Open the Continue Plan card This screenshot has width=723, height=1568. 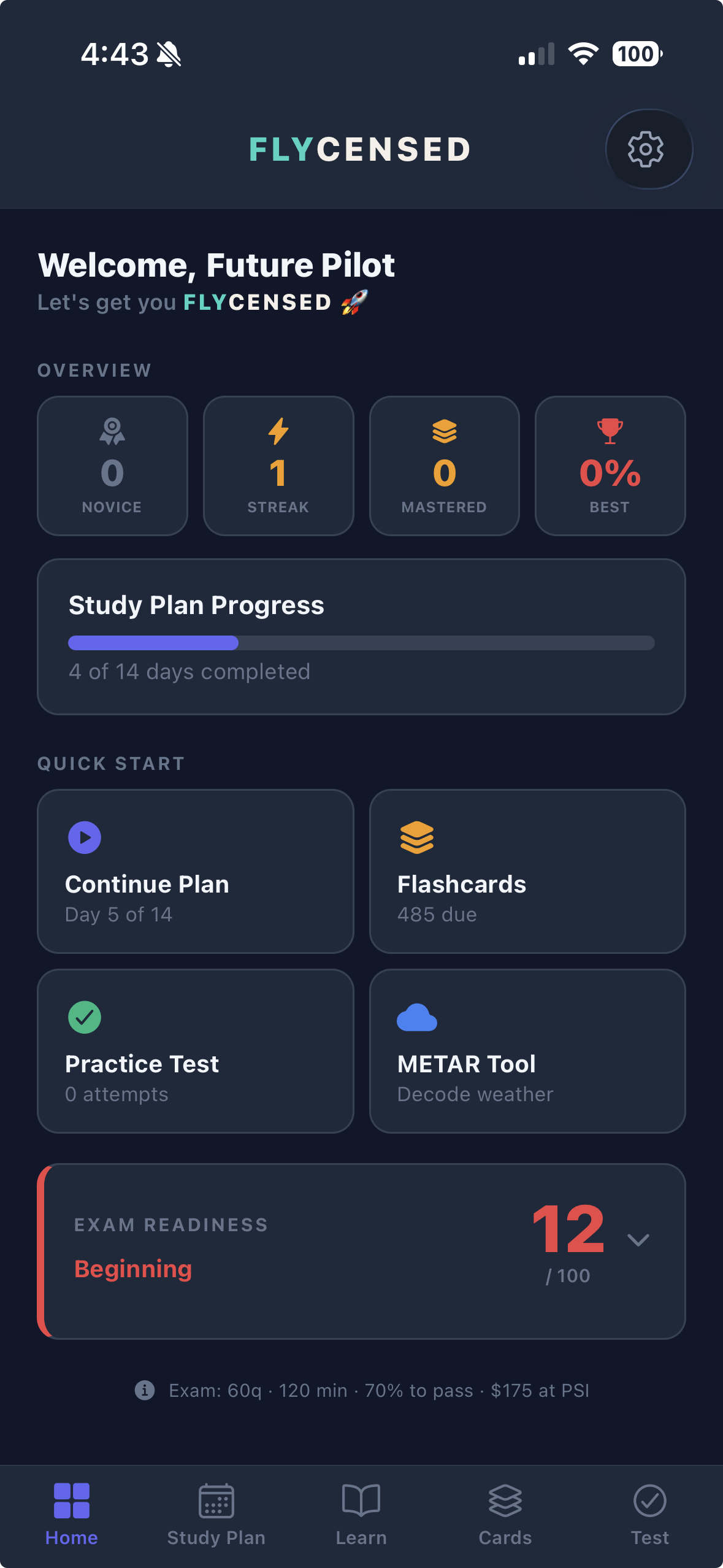click(195, 870)
